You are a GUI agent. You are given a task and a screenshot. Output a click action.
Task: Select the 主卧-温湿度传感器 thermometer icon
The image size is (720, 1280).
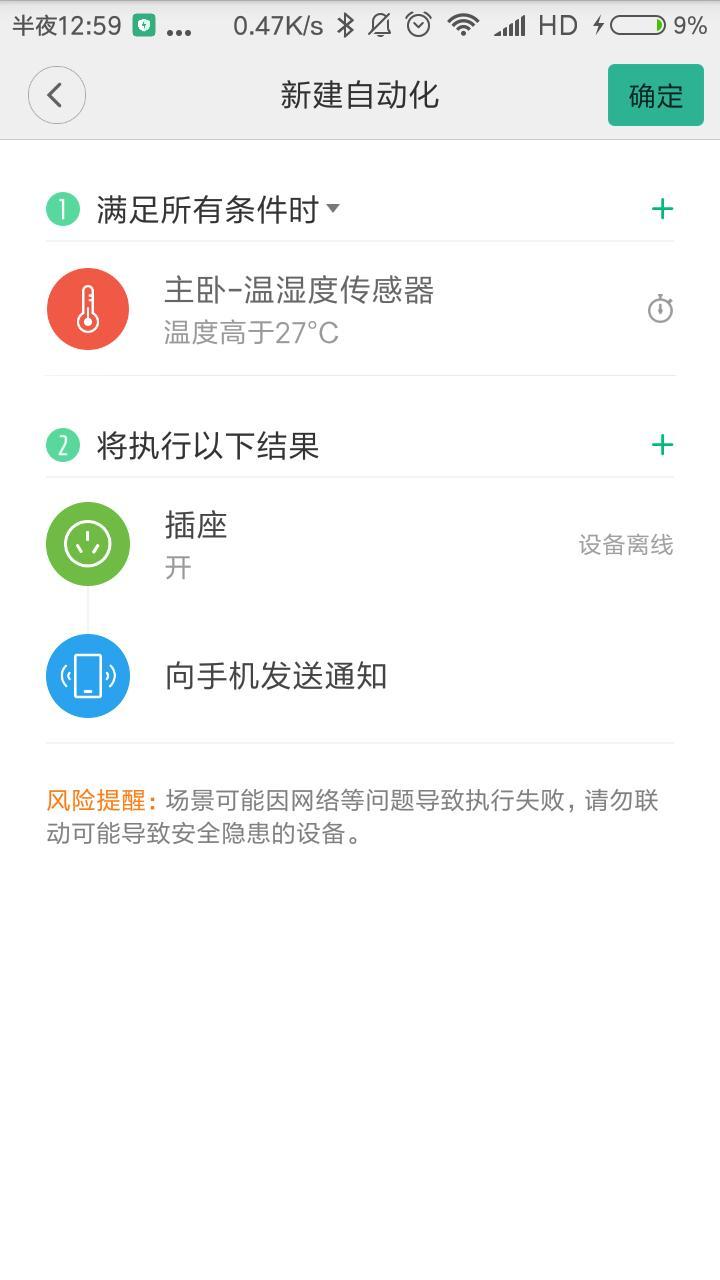[x=87, y=308]
